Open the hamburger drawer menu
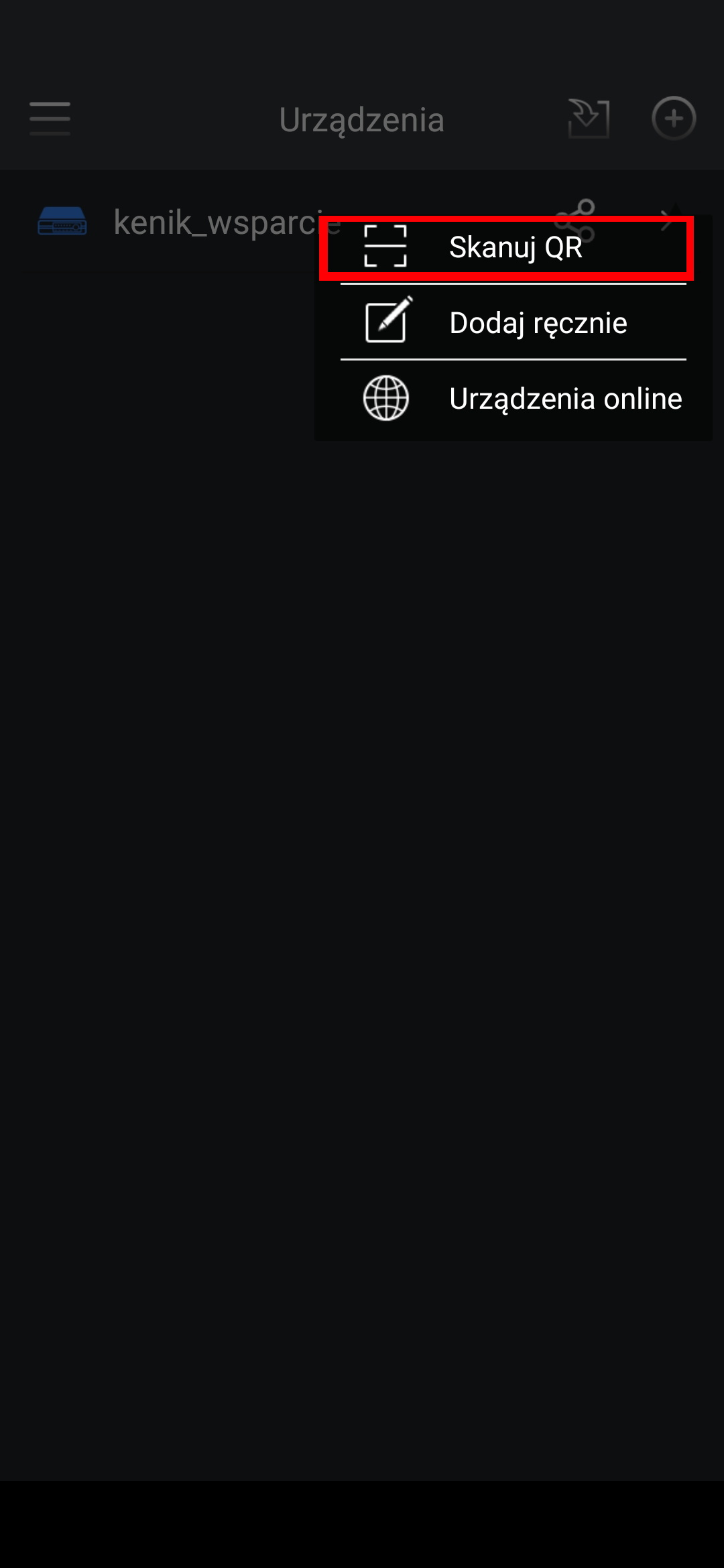Viewport: 724px width, 1568px height. [x=50, y=119]
